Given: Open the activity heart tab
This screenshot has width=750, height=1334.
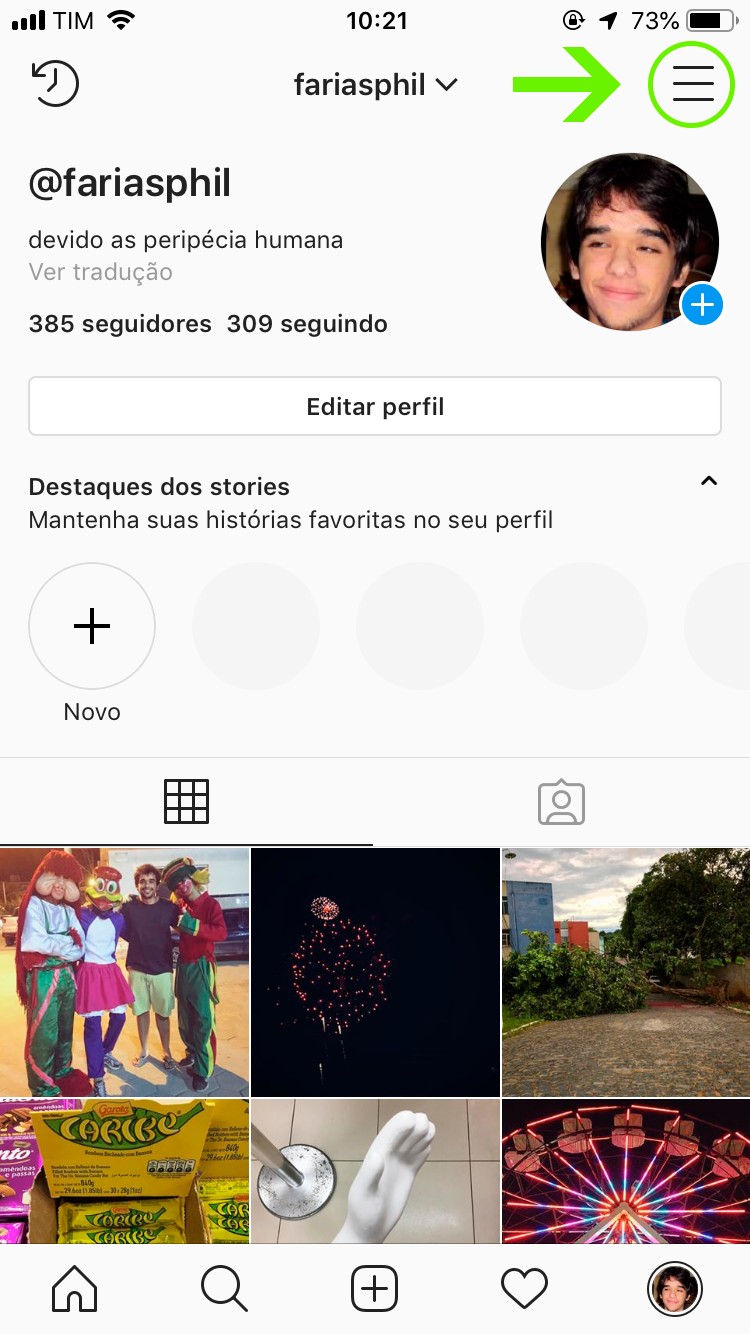Looking at the screenshot, I should 524,1289.
